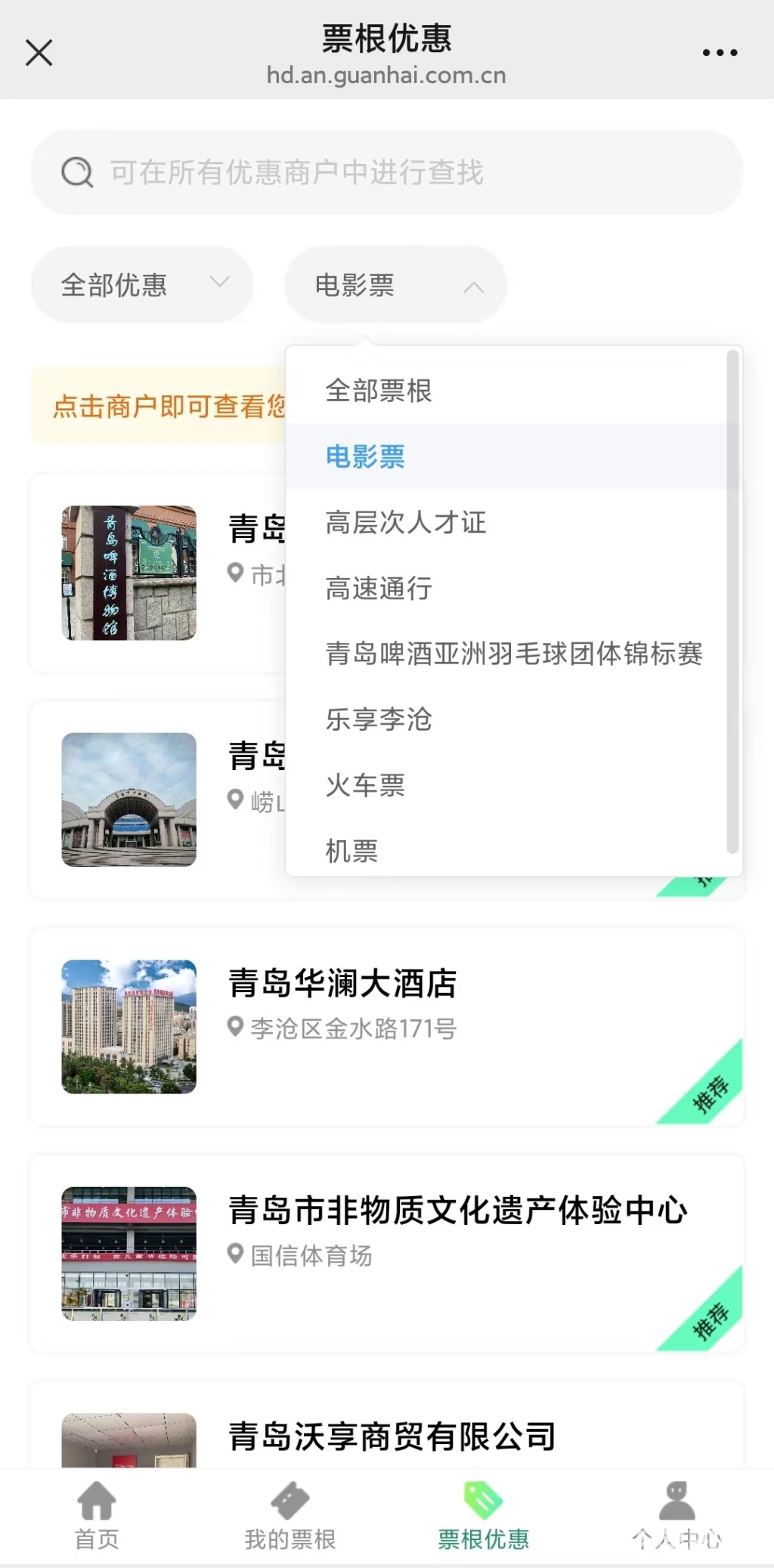
Task: Open 青岛沃享商贸有限公司 merchant card
Action: (x=392, y=1436)
